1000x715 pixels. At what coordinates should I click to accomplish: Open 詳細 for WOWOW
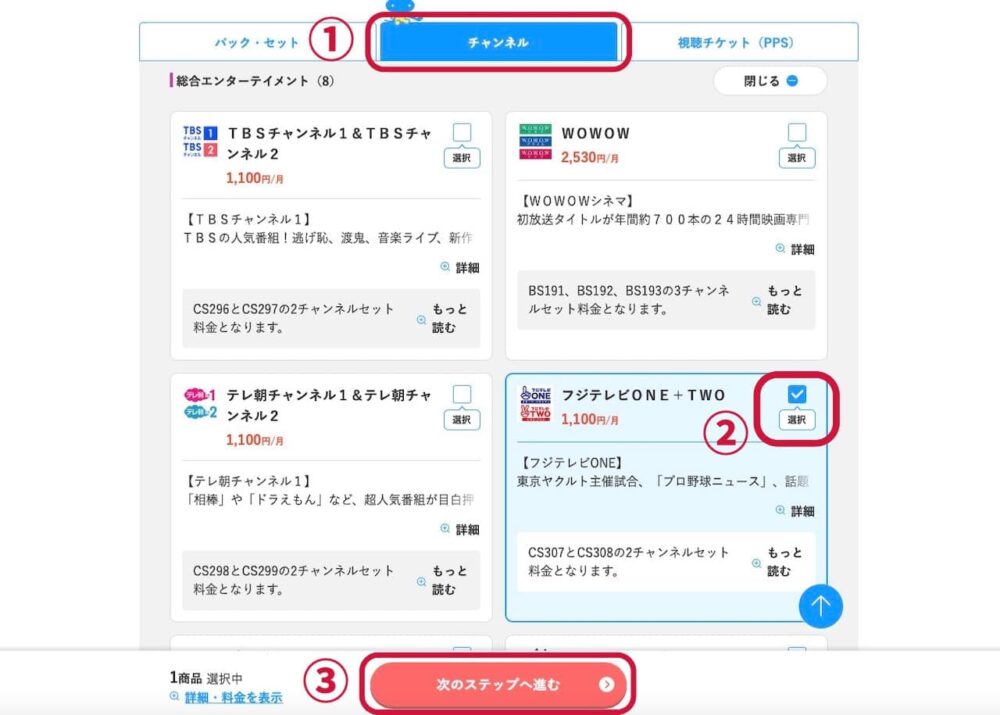coord(795,249)
